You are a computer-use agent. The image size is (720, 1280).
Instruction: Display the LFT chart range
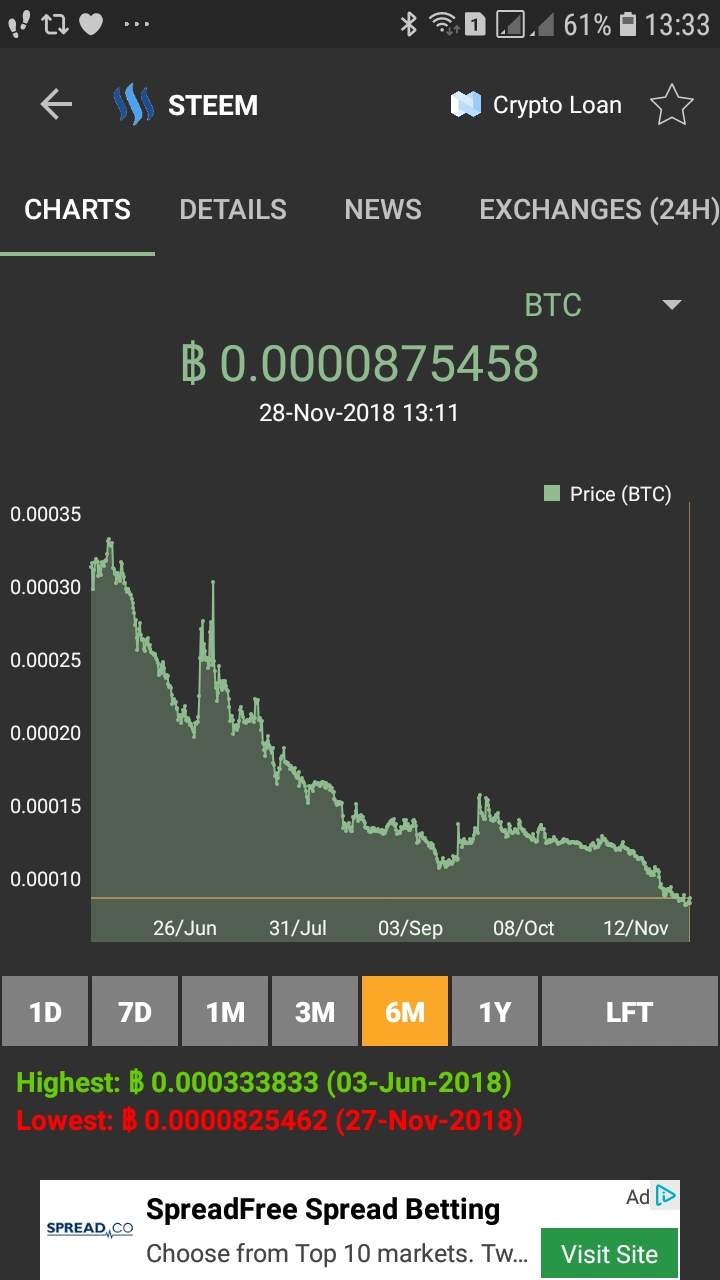[629, 1012]
